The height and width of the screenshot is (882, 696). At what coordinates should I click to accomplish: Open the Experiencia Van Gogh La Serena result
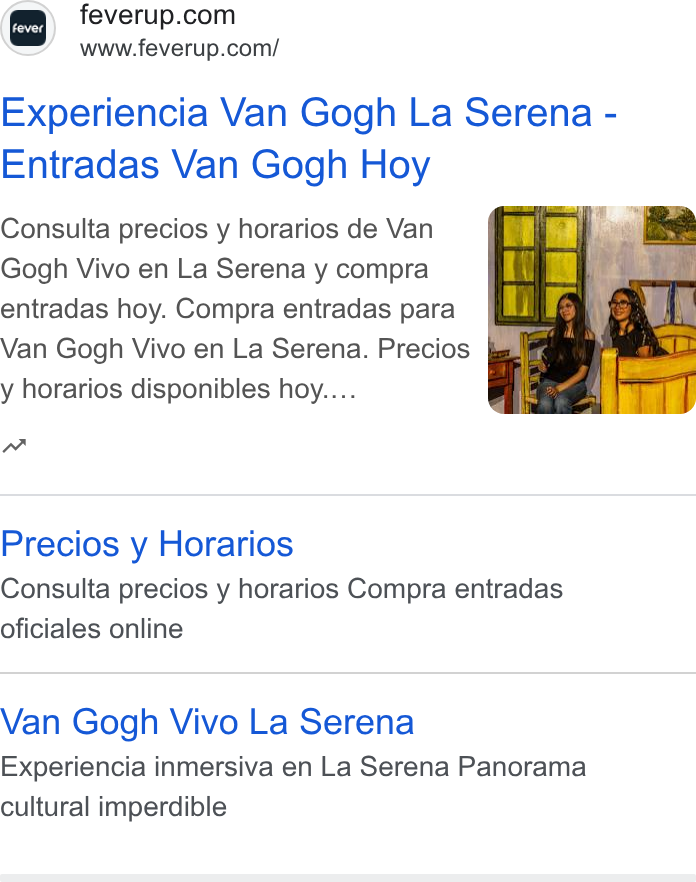pos(309,138)
